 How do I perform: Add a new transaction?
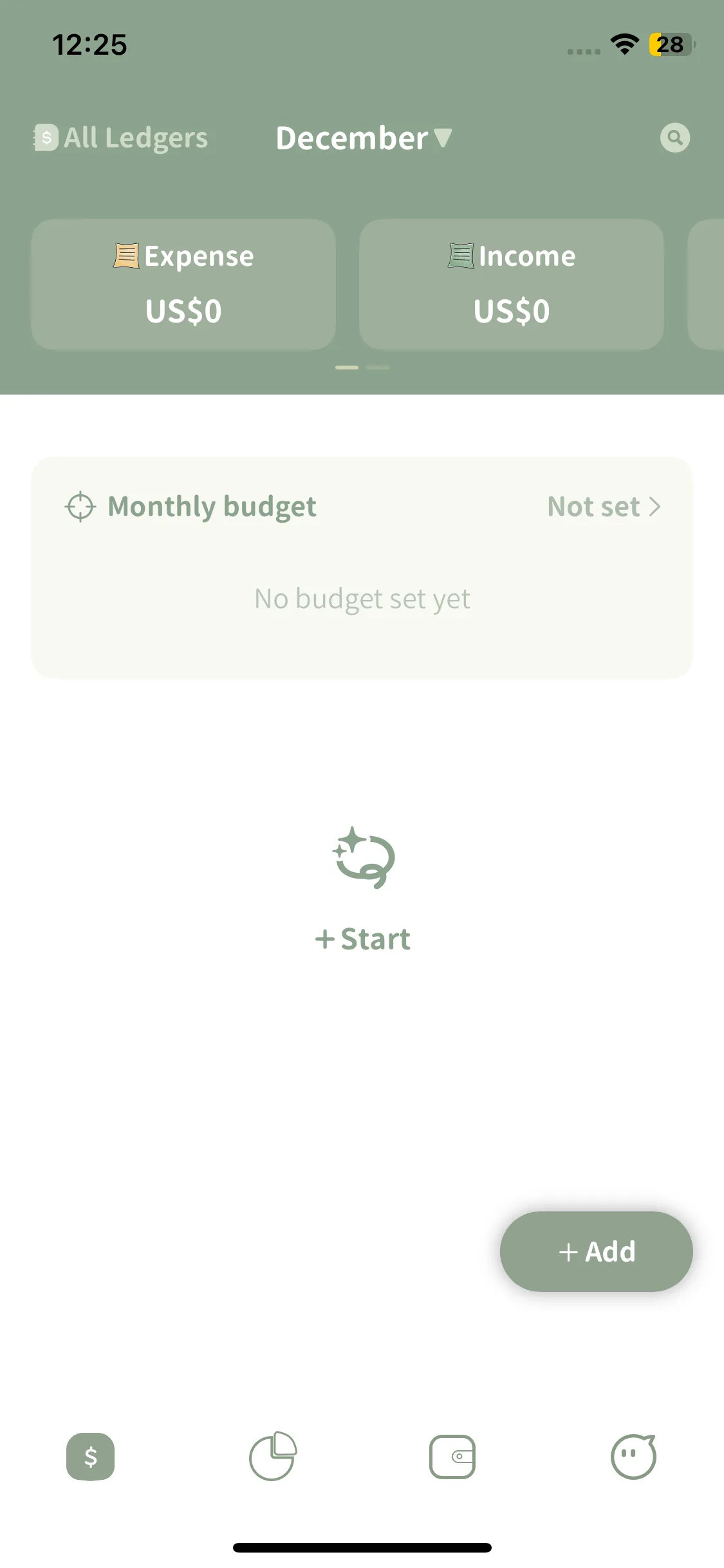[596, 1251]
